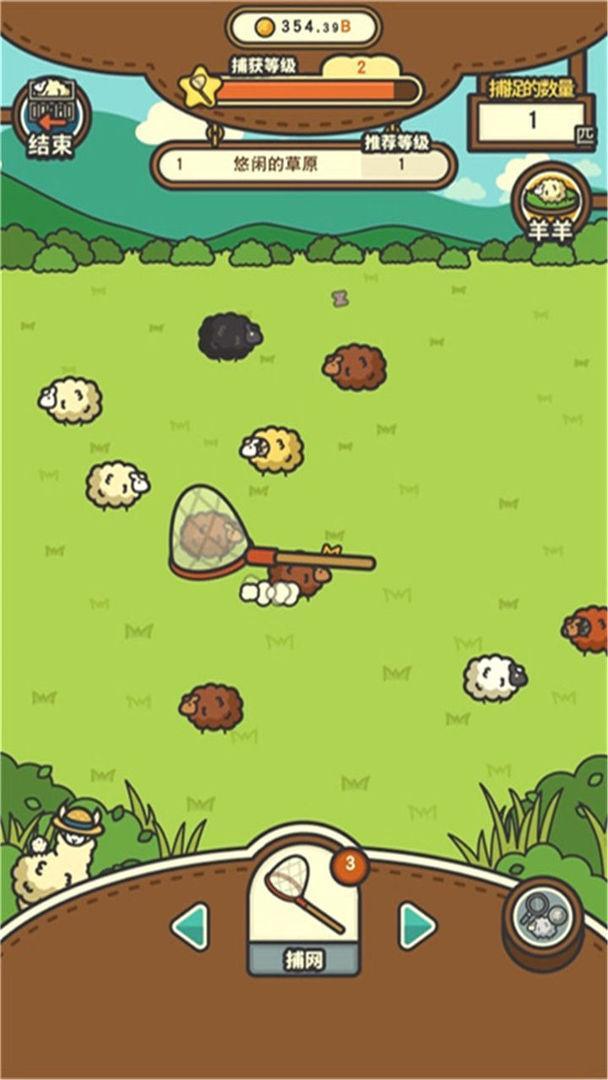Select the previous tool with the left arrow

point(189,925)
